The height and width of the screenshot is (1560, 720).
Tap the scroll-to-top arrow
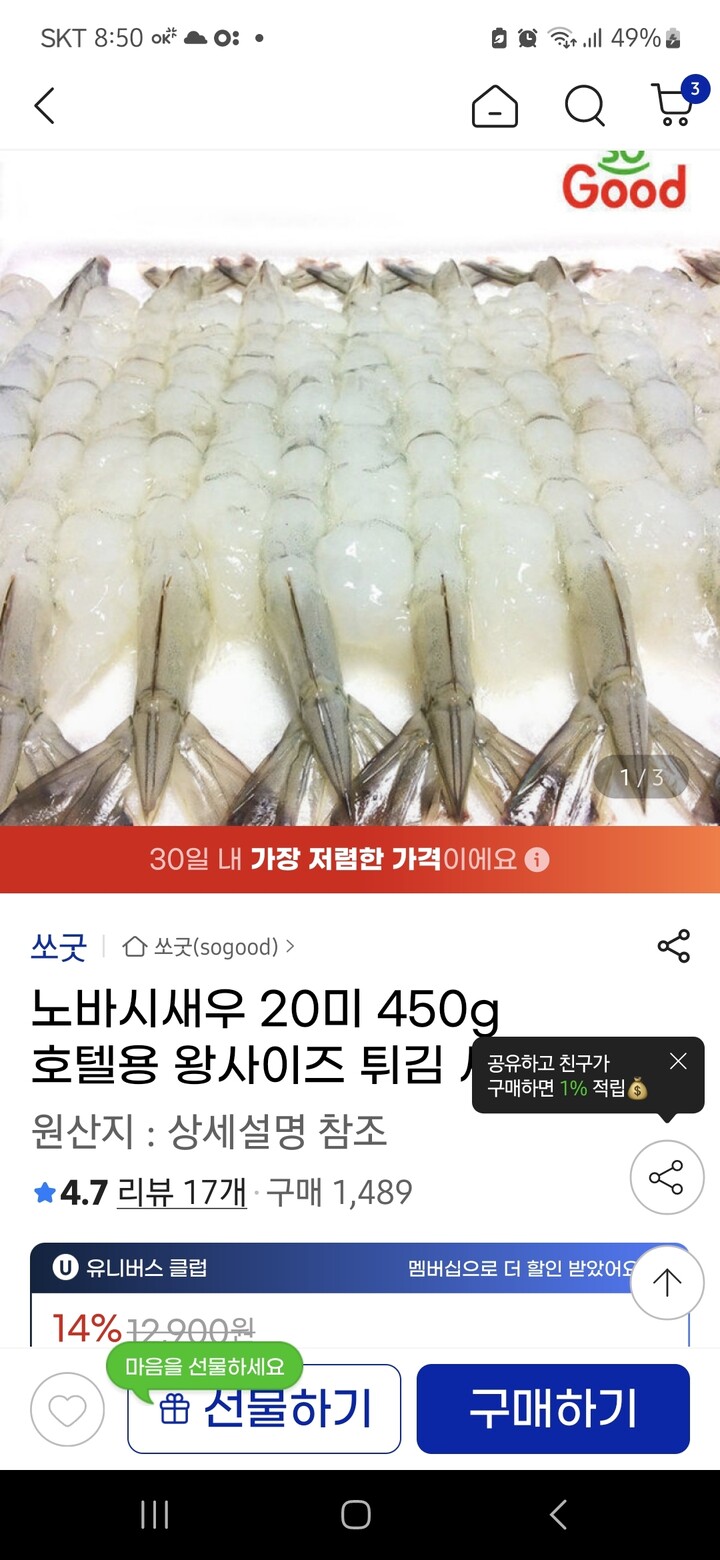click(x=666, y=1282)
